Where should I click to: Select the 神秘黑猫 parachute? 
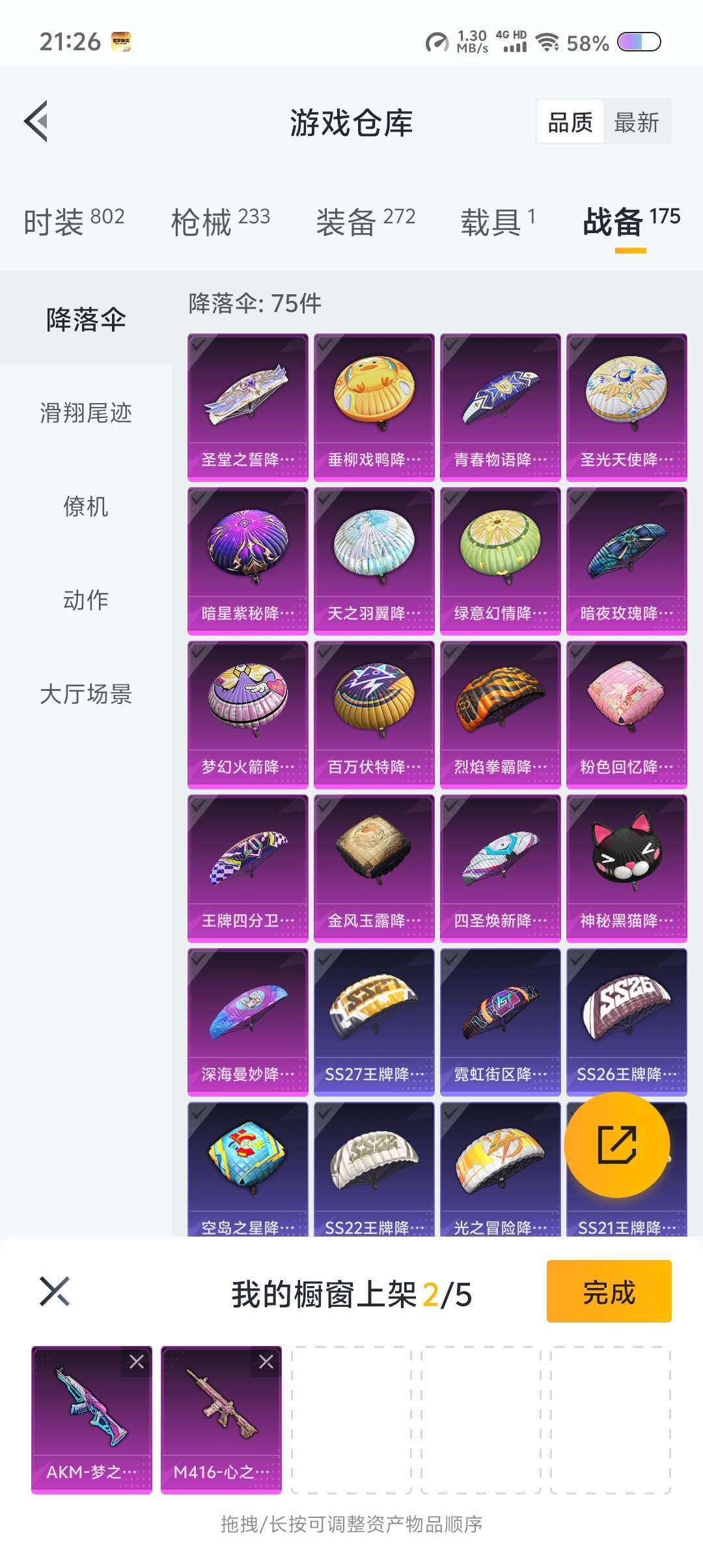(x=626, y=869)
